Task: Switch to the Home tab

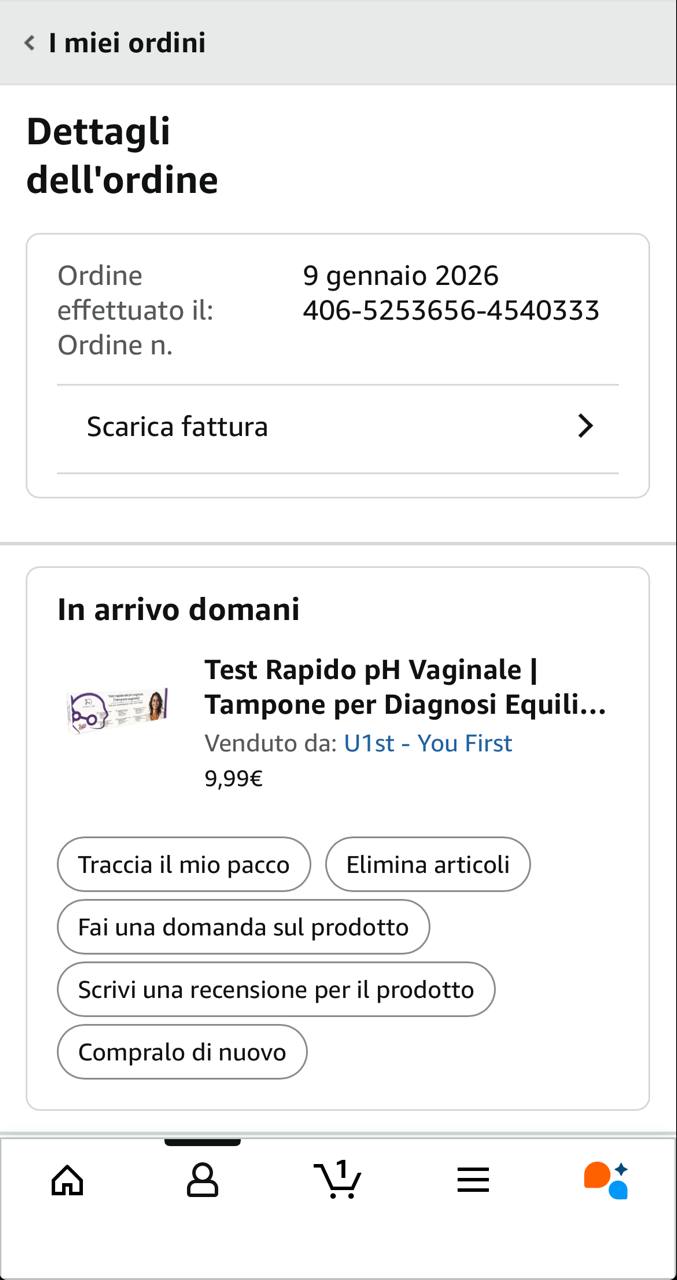Action: 67,1181
